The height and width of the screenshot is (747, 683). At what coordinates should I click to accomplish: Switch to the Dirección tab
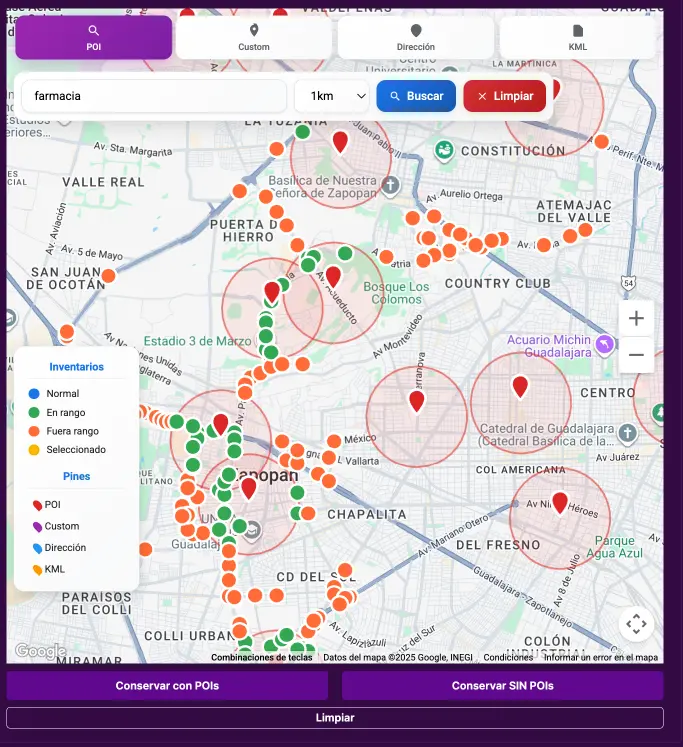point(415,37)
